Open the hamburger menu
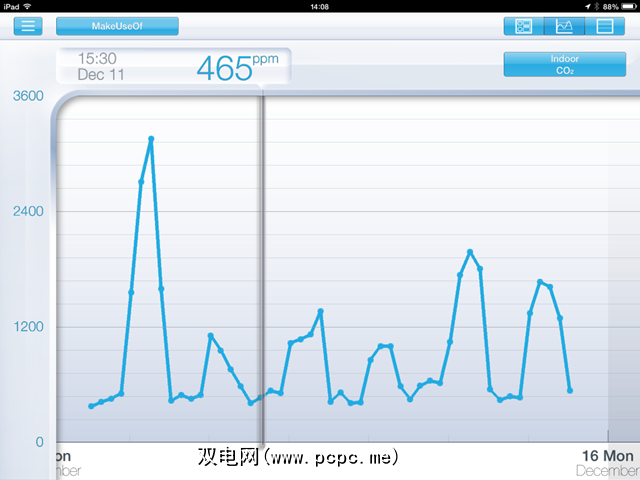 tap(27, 26)
